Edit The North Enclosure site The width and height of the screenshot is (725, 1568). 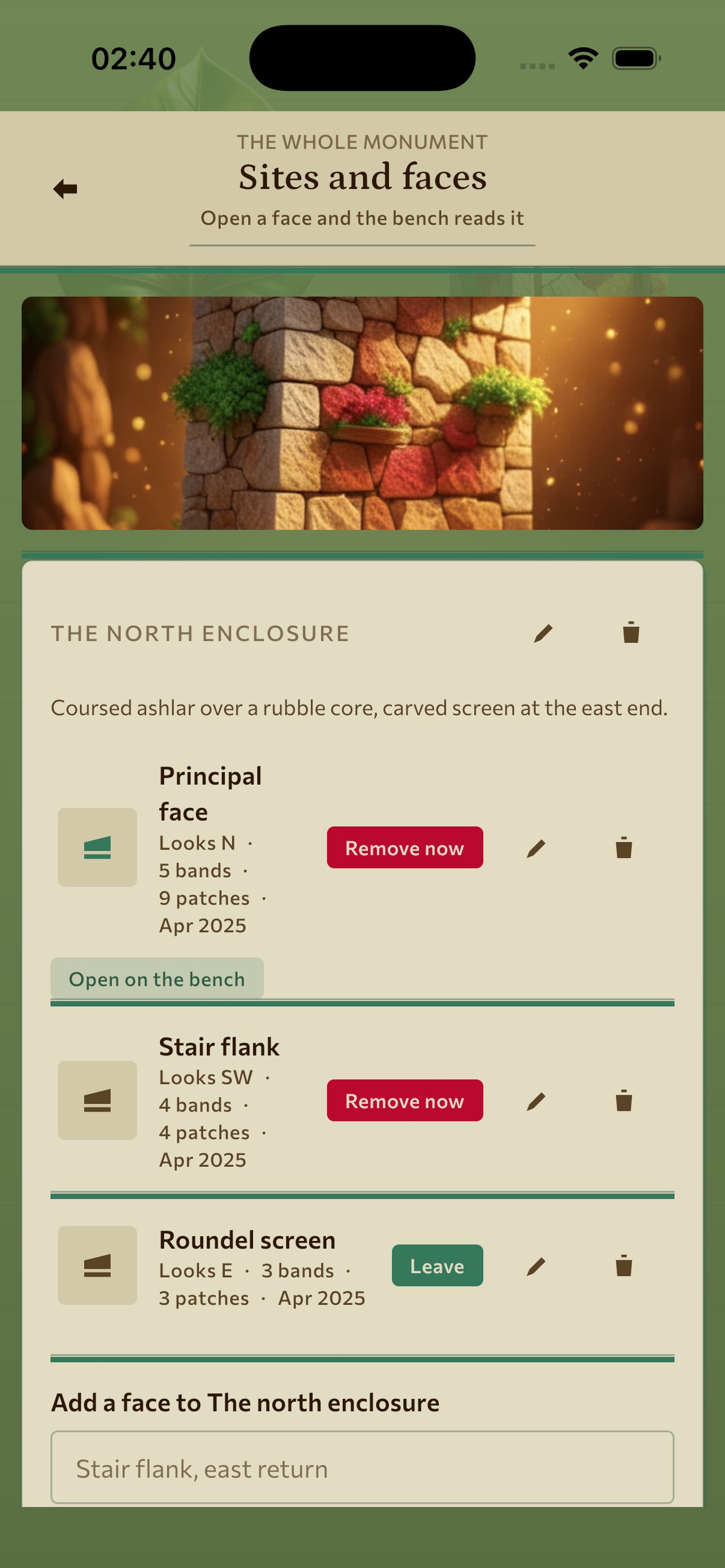544,633
